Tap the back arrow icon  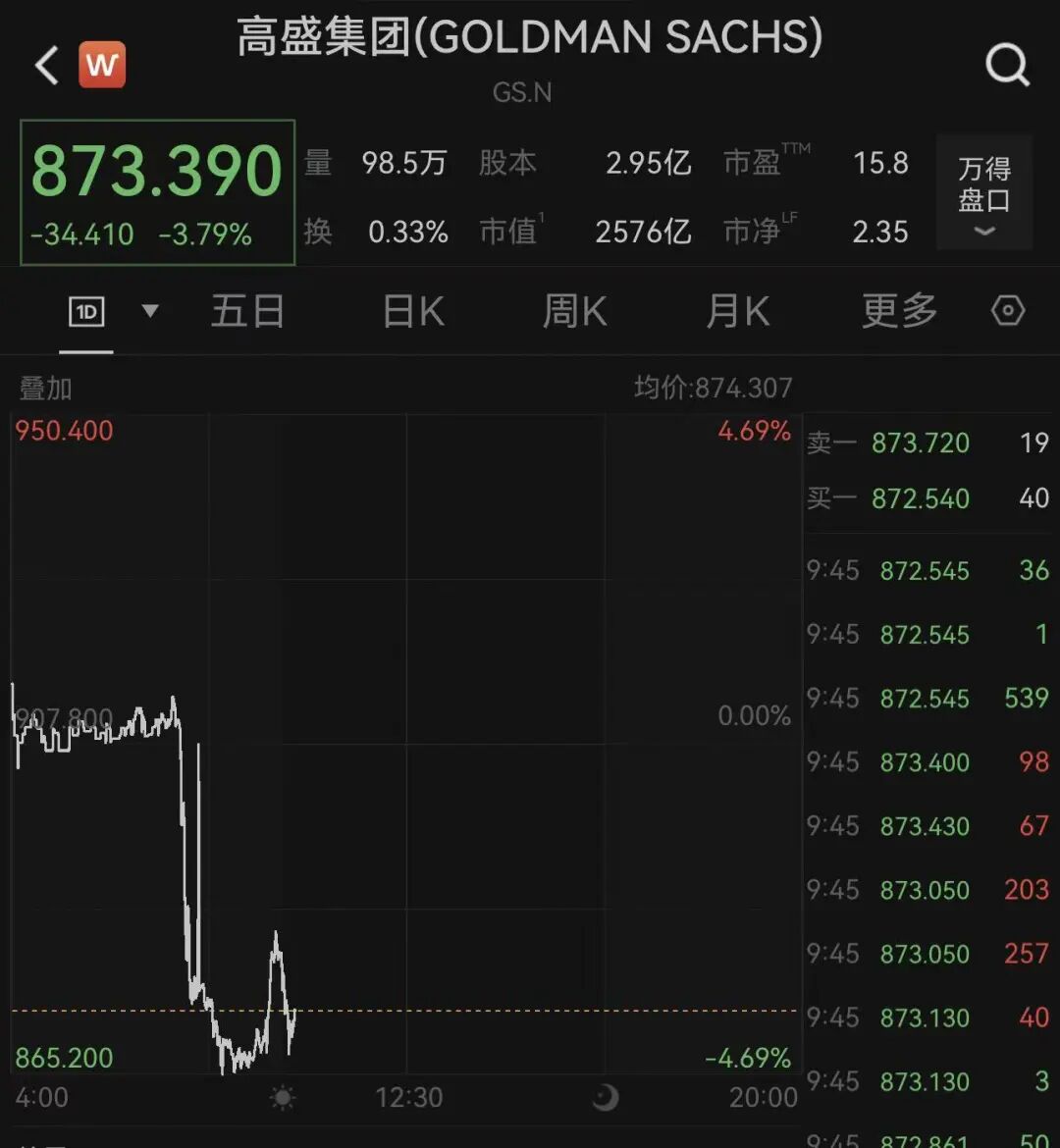[x=44, y=65]
